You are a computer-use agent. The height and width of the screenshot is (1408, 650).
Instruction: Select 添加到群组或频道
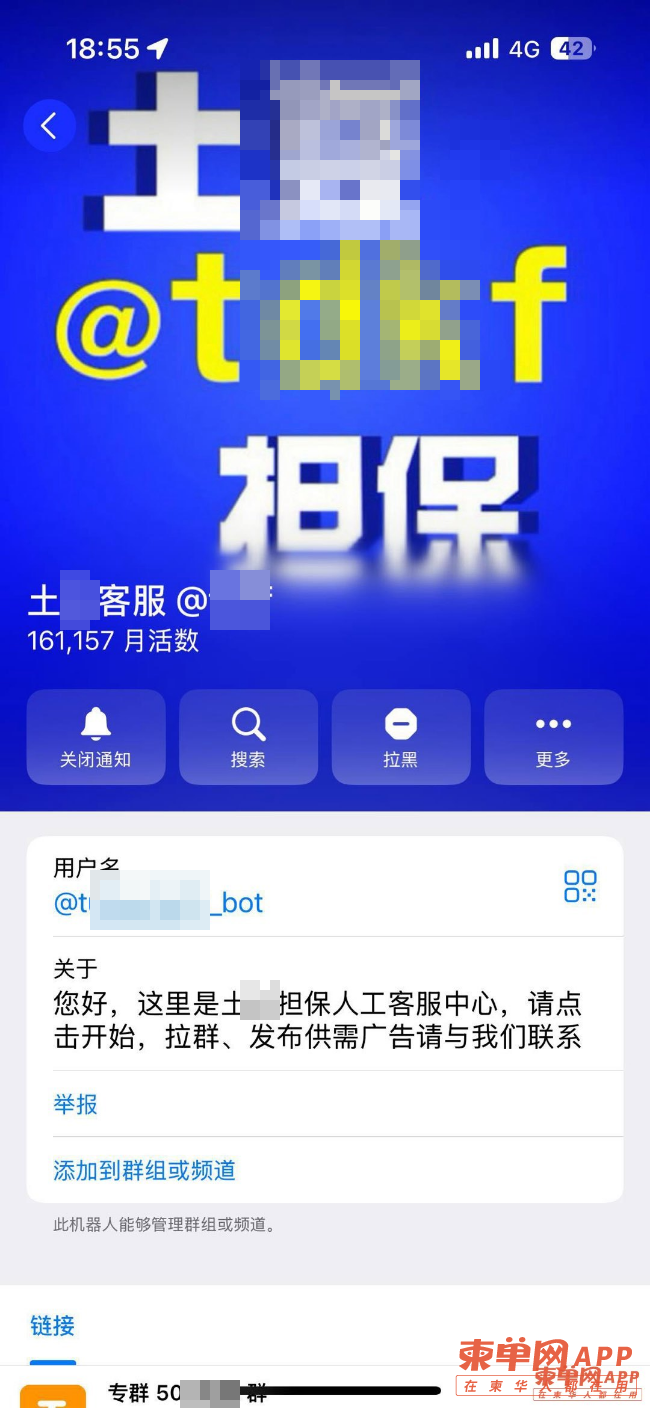145,1170
